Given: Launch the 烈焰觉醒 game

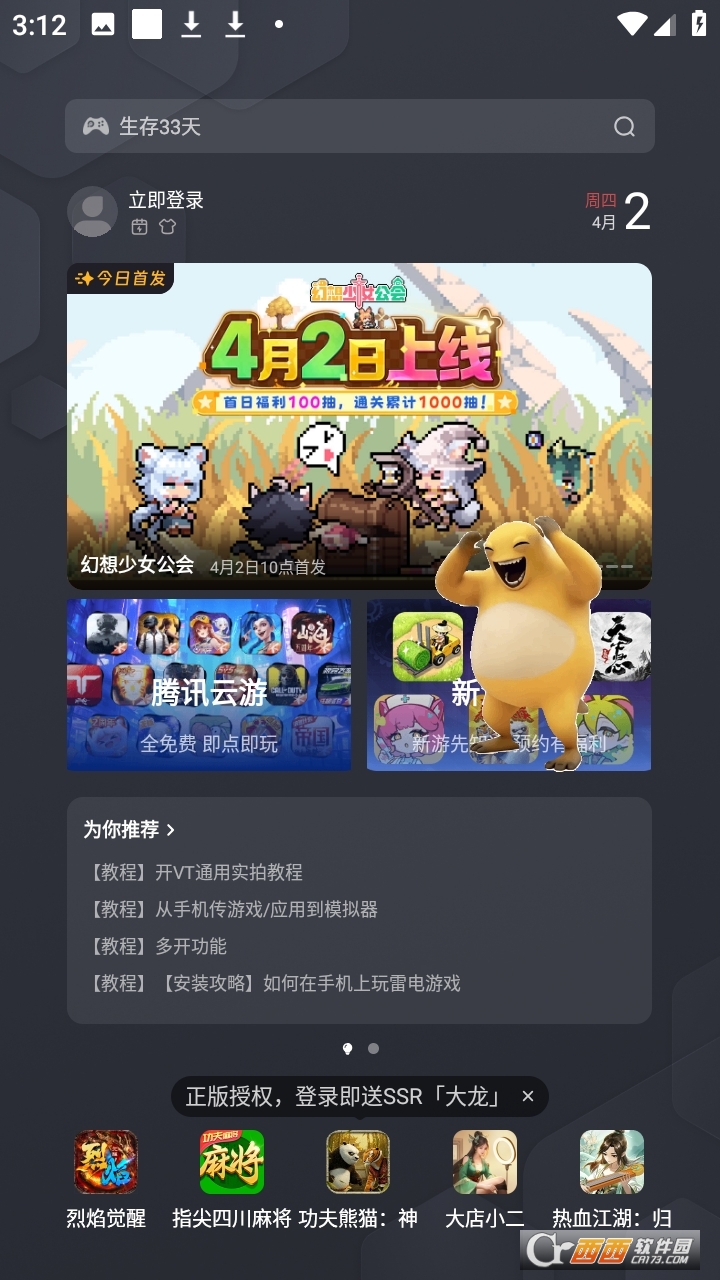Looking at the screenshot, I should 106,1162.
